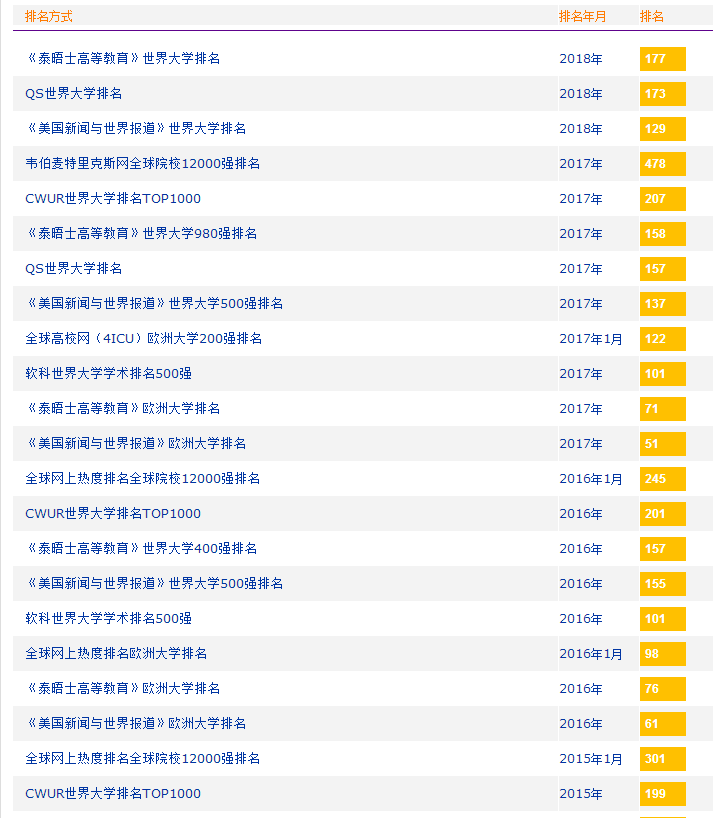Viewport: 726px width, 818px height.
Task: Open 全球高校网（4ICU）欧洲大学200强排名
Action: tap(144, 339)
